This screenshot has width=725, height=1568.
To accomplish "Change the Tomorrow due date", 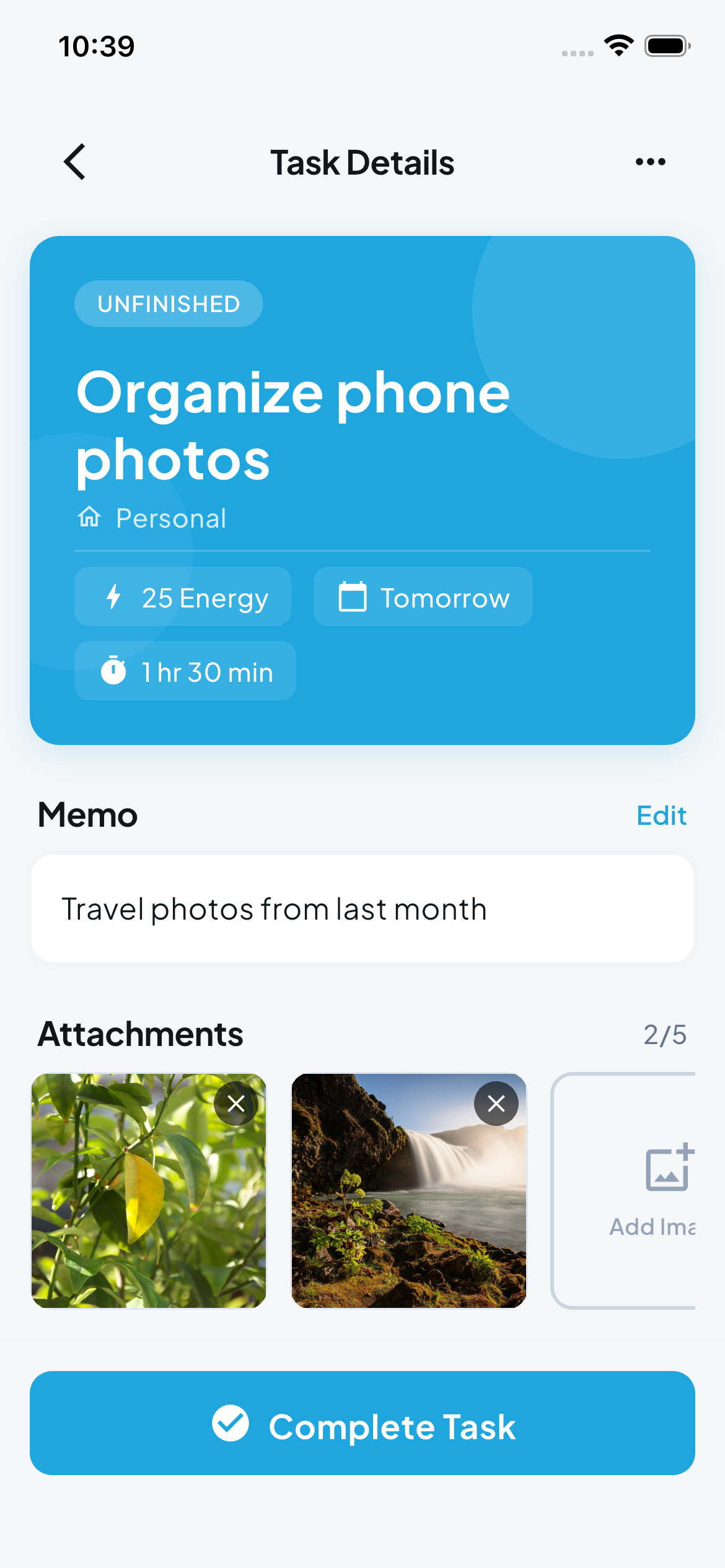I will click(423, 597).
